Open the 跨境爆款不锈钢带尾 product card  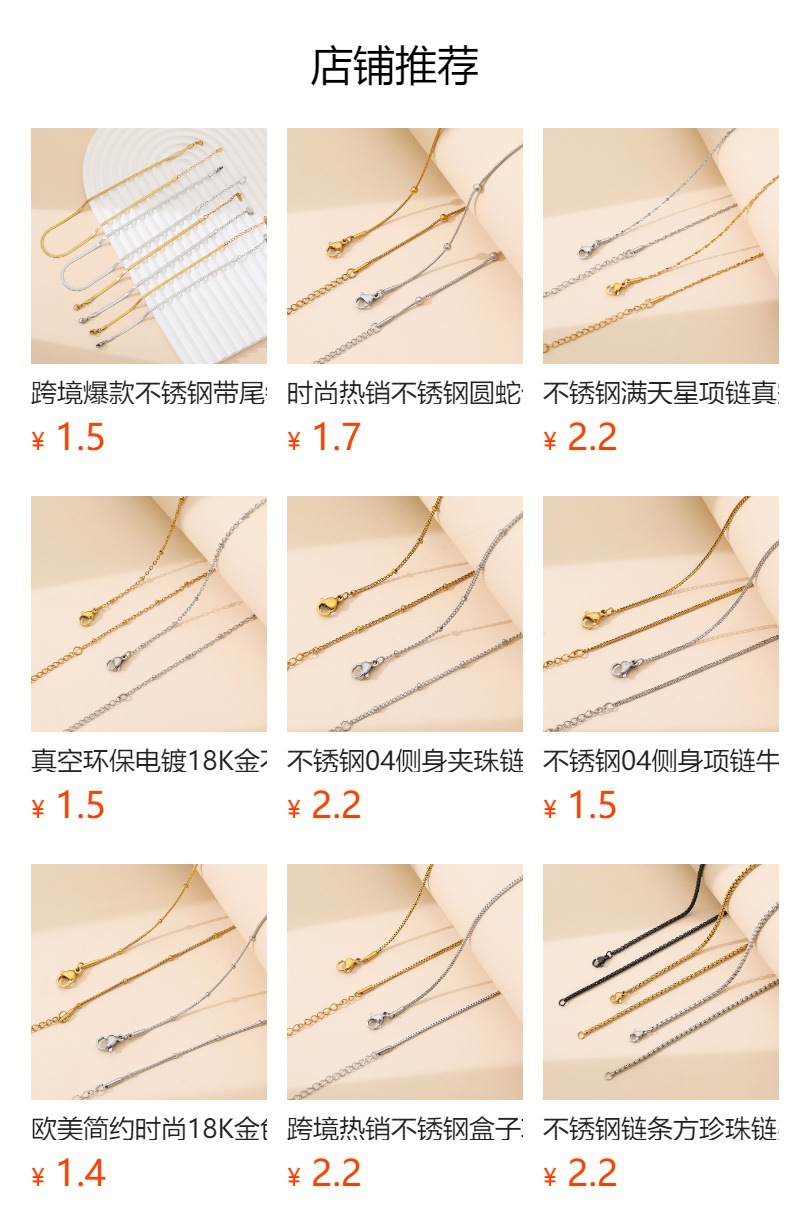click(148, 246)
